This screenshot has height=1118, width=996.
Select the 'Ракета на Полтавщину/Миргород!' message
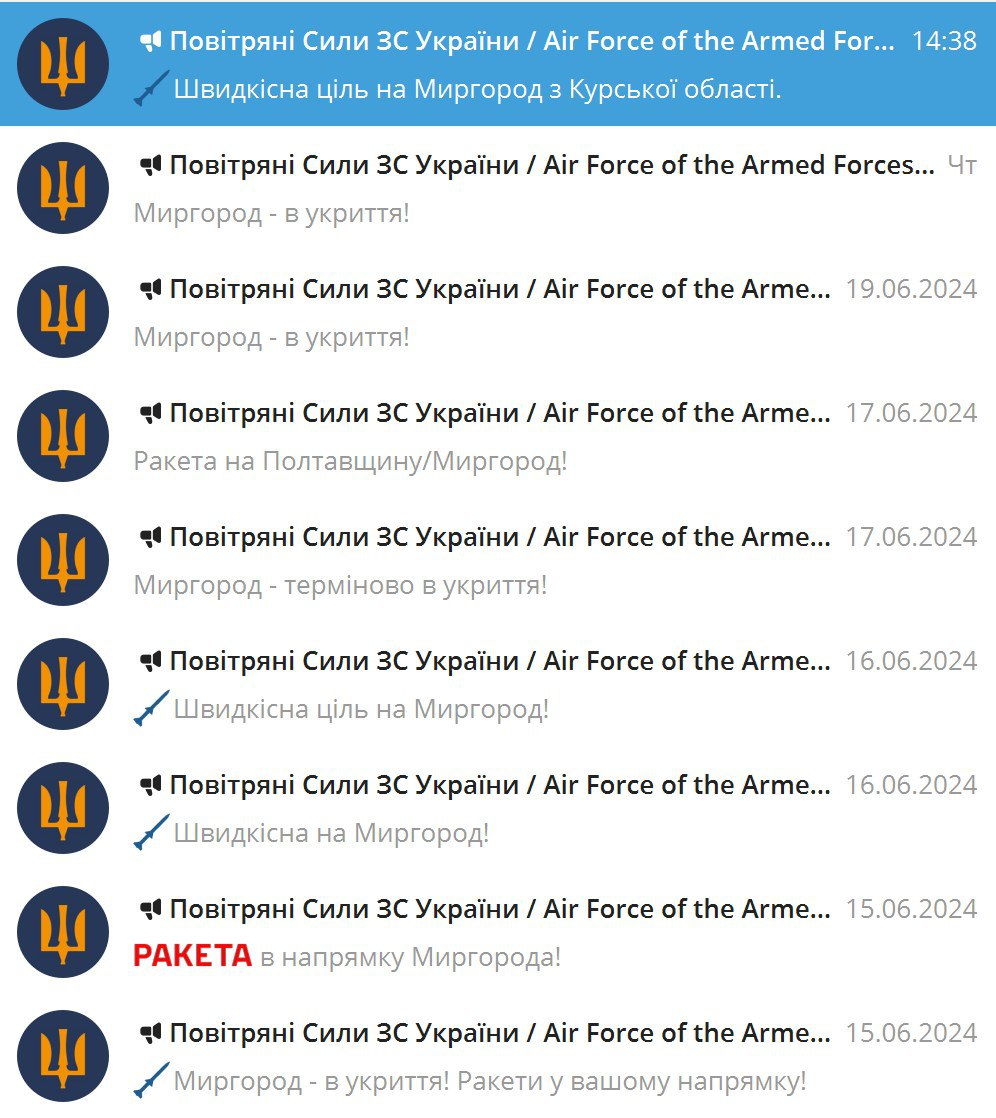click(x=350, y=461)
